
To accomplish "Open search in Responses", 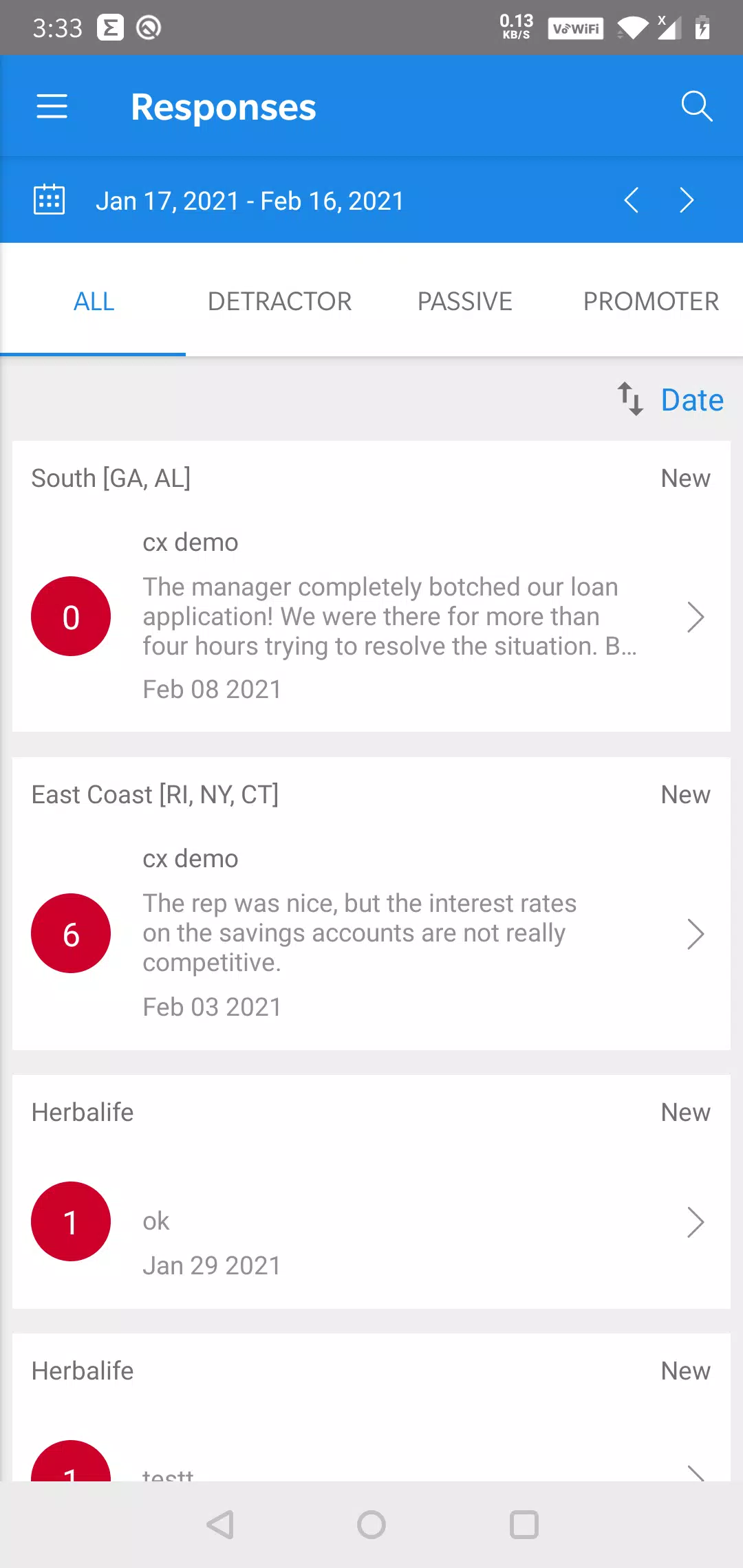I will [x=696, y=107].
